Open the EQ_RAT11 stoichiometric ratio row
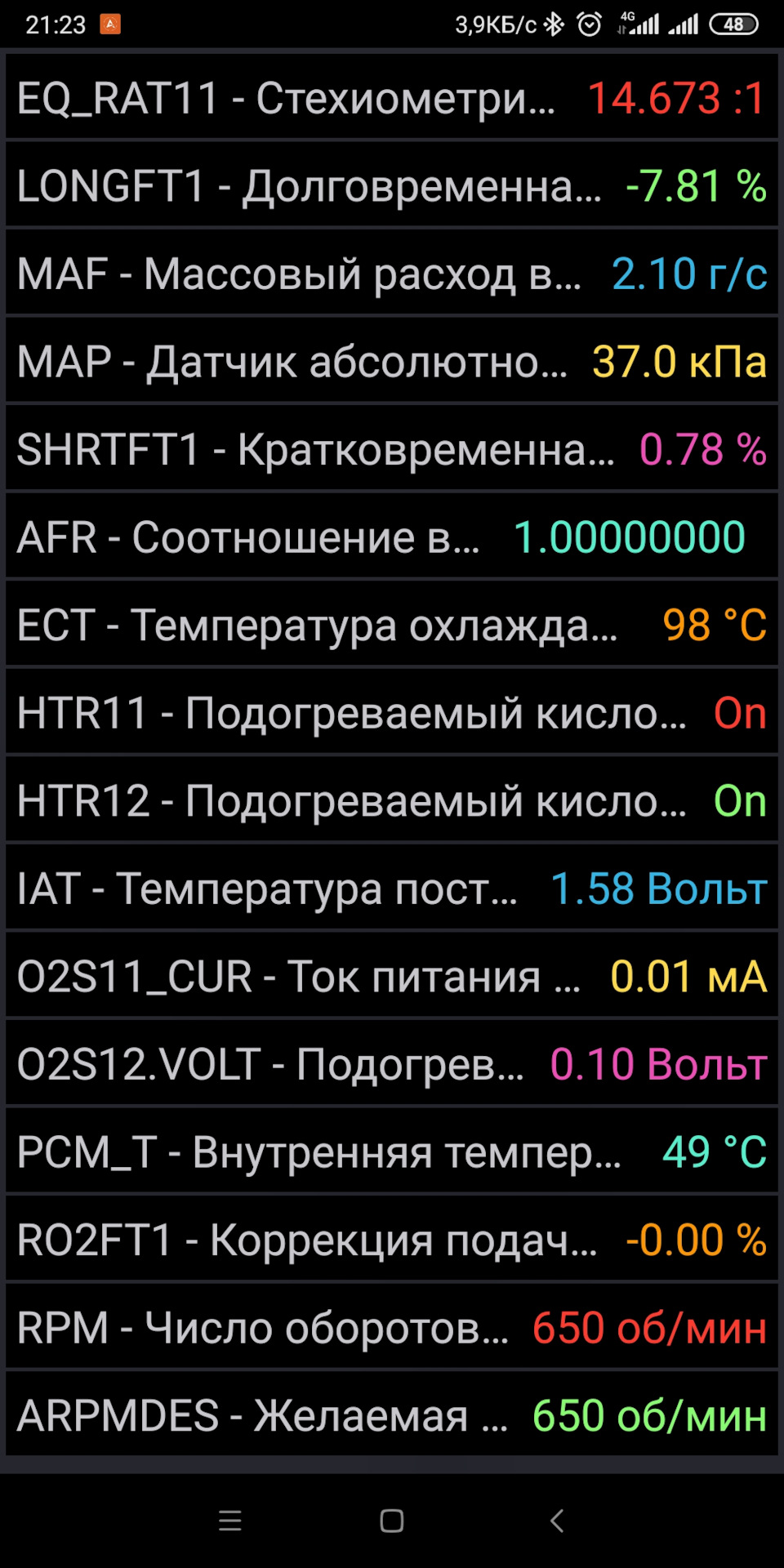This screenshot has width=784, height=1568. pos(392,98)
